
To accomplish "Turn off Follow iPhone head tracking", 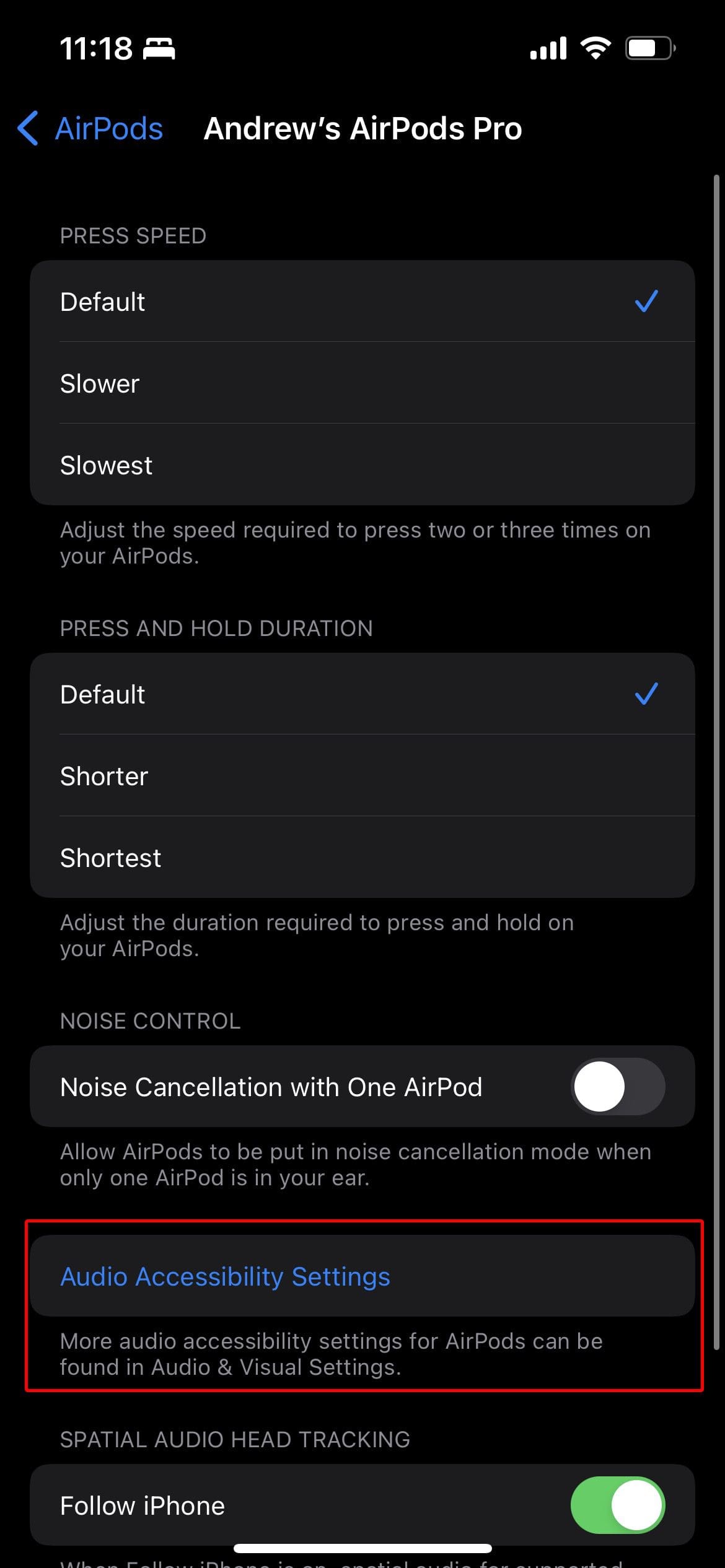I will point(618,1505).
